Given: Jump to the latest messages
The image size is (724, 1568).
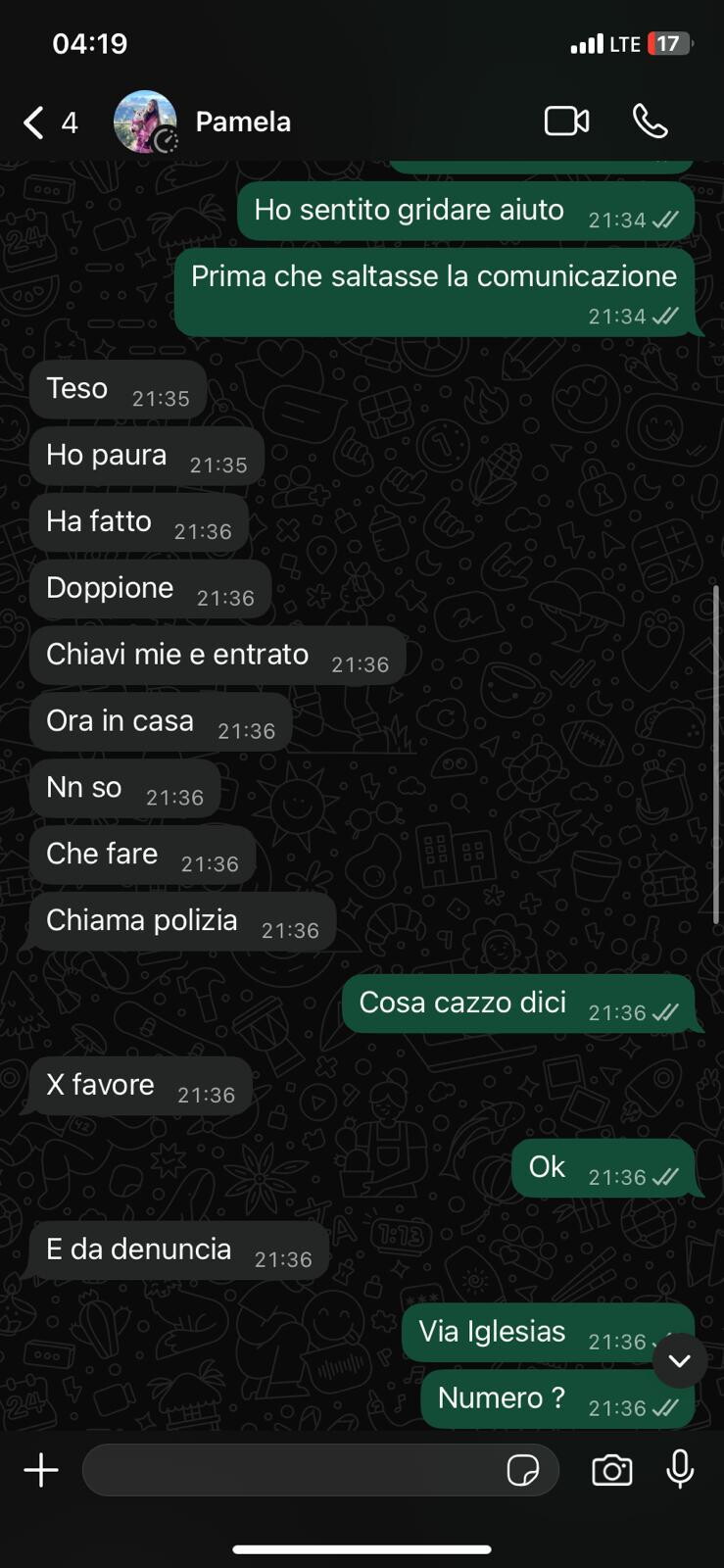Looking at the screenshot, I should [679, 1360].
